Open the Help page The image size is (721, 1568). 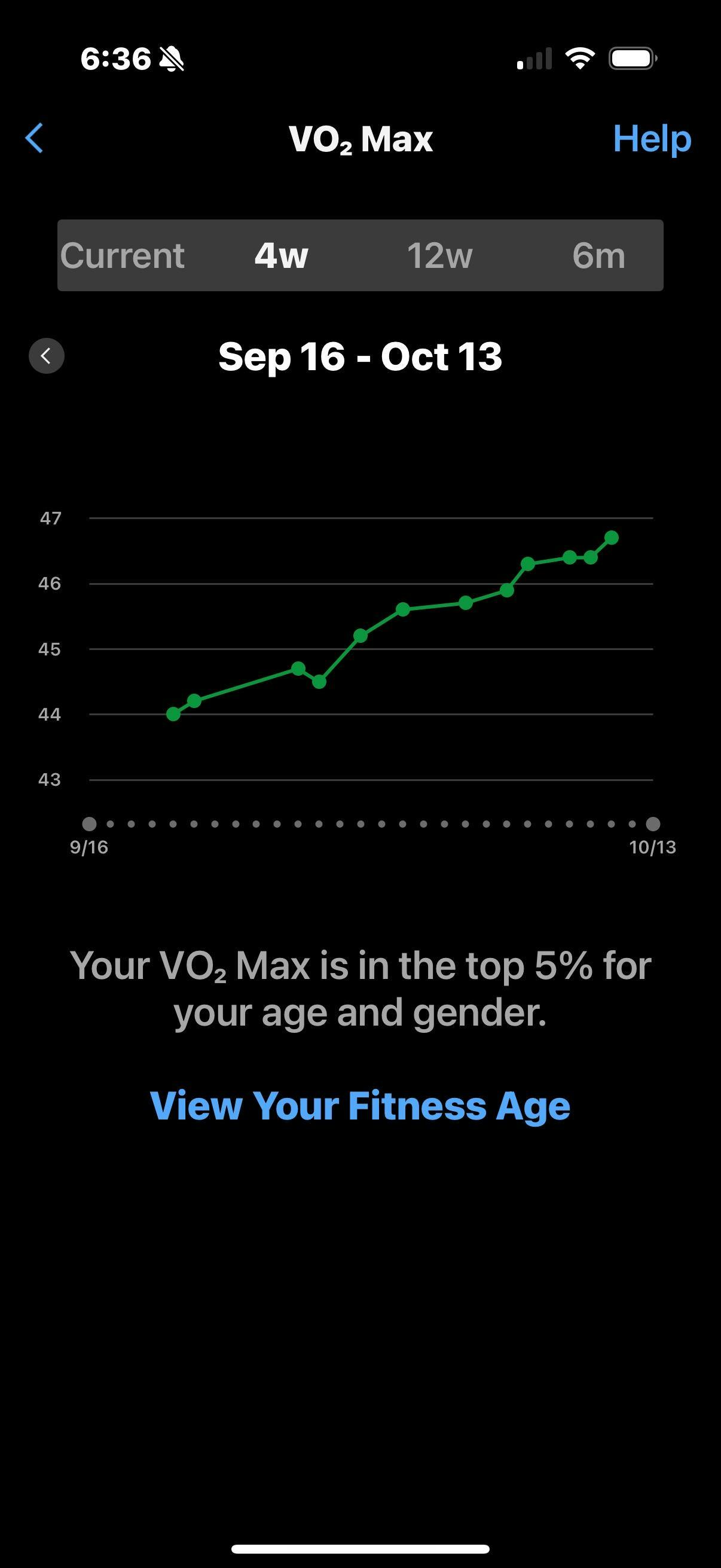point(651,139)
